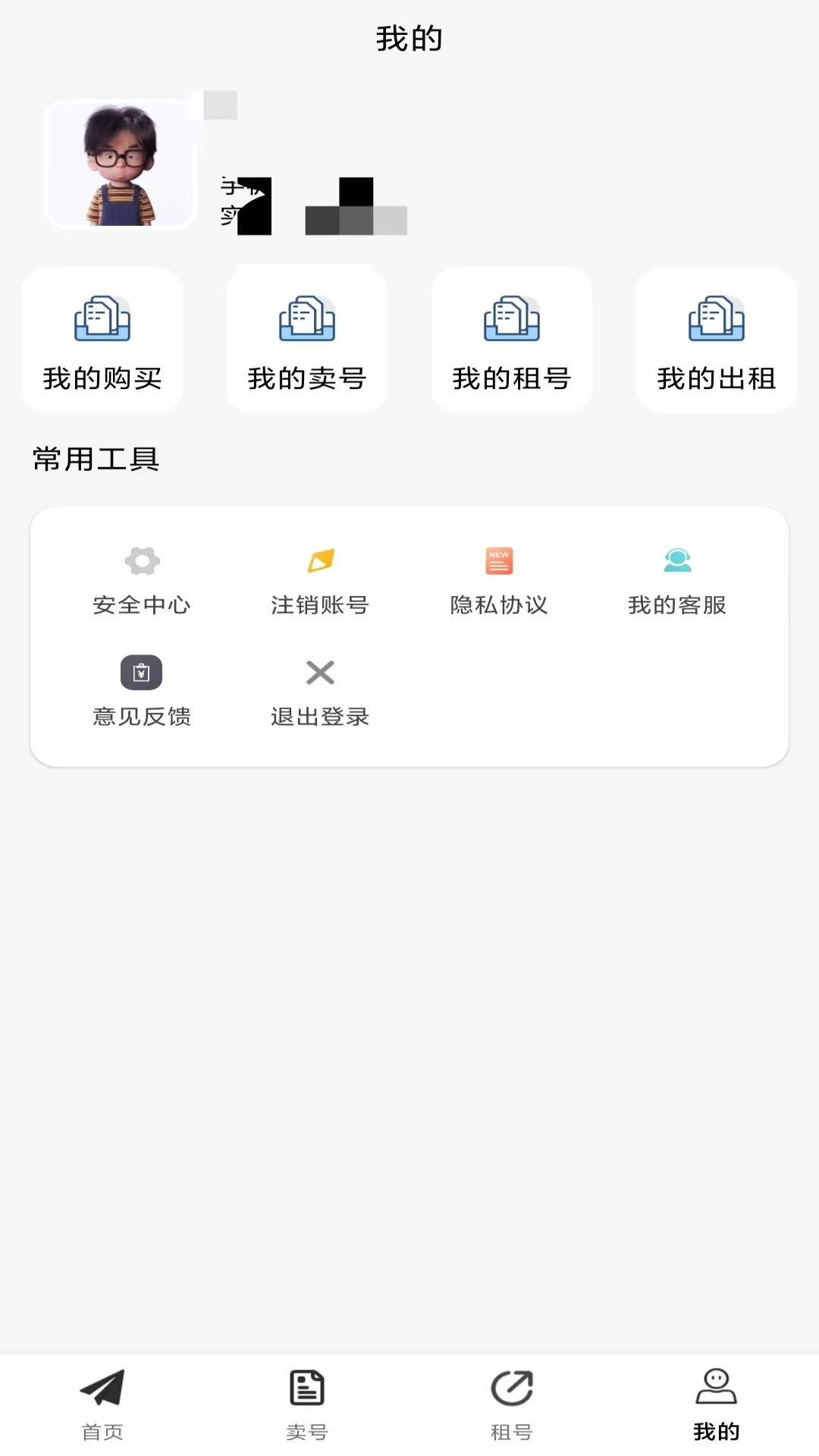Screen dimensions: 819x1456
Task: Click the 隐私协议 text link
Action: [498, 605]
